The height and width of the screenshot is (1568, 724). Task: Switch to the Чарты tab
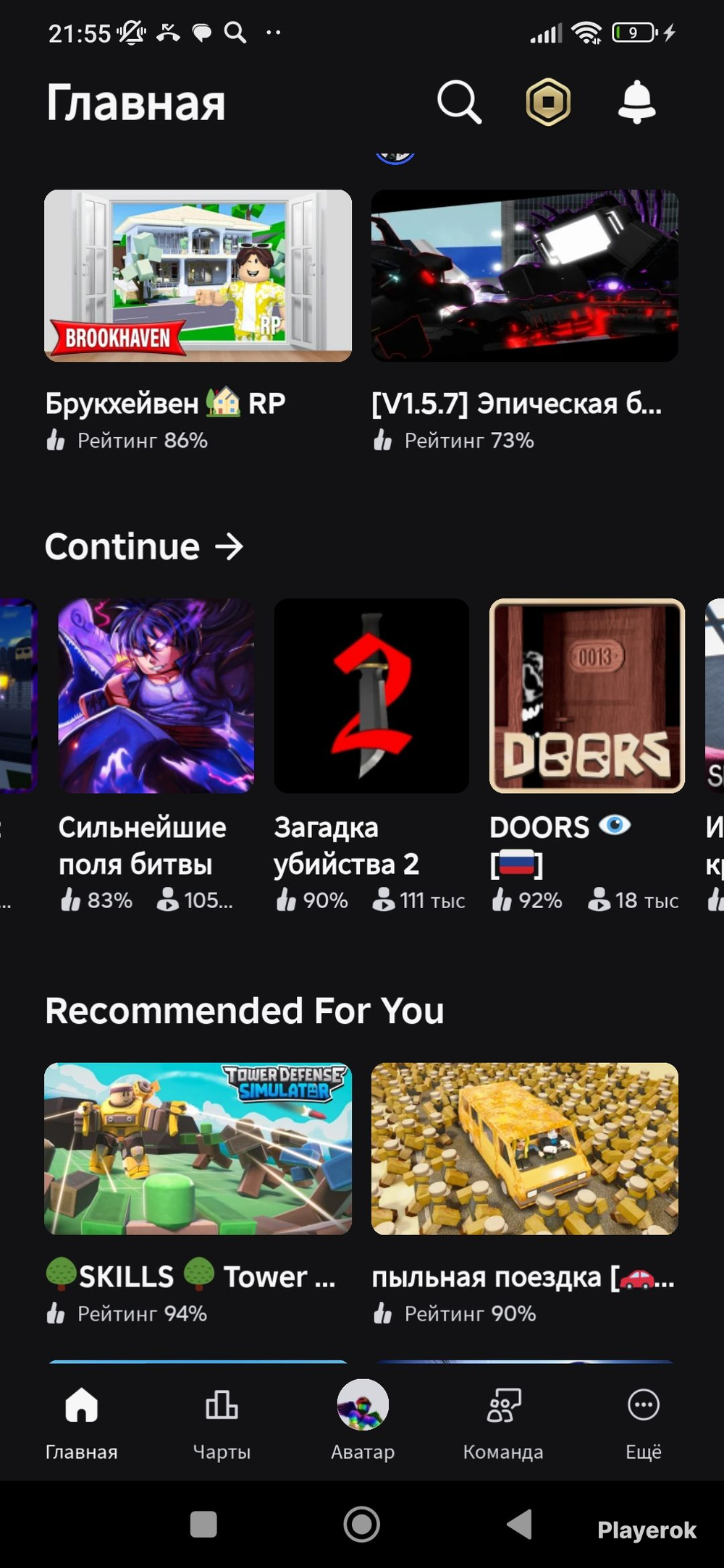[x=222, y=1421]
